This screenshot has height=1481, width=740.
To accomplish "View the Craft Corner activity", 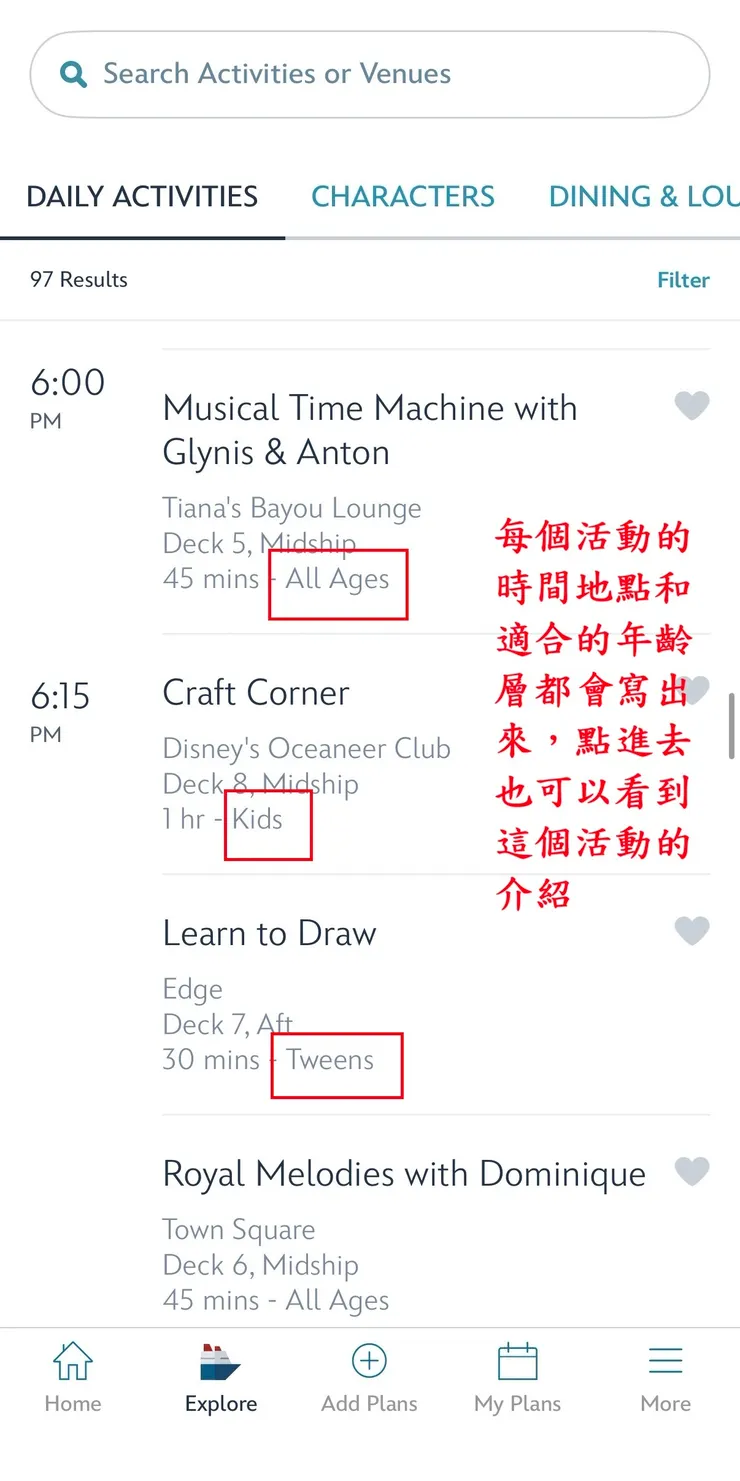I will coord(255,692).
